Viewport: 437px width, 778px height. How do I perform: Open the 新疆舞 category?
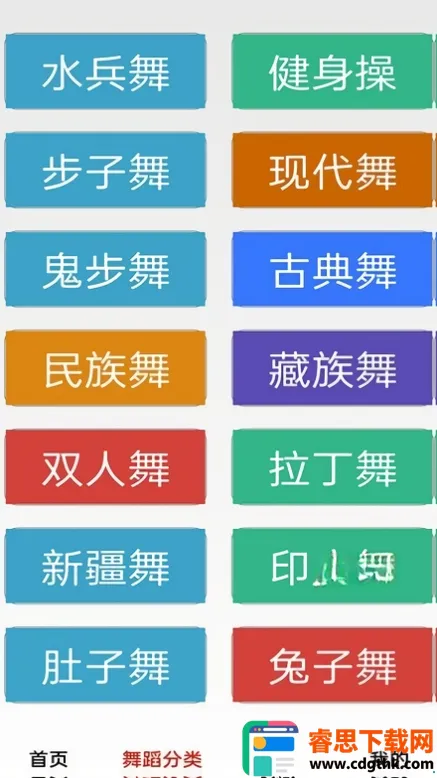click(105, 566)
